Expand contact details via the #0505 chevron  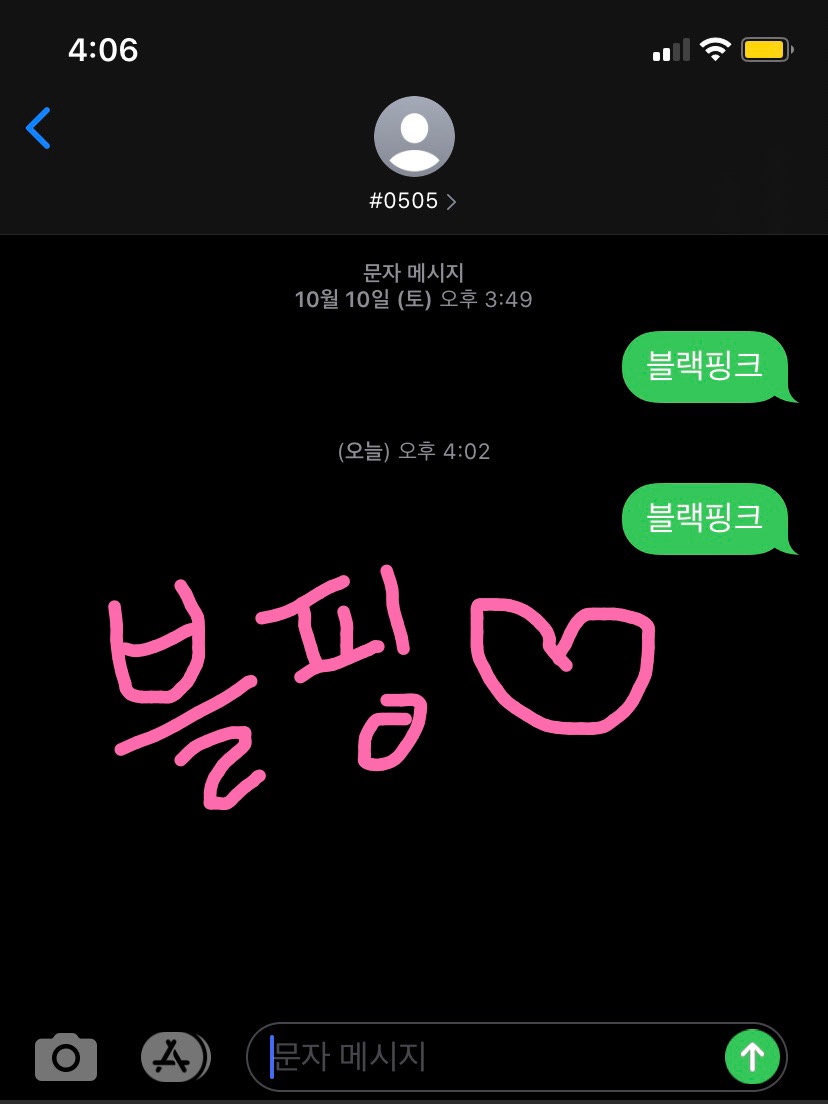click(451, 201)
